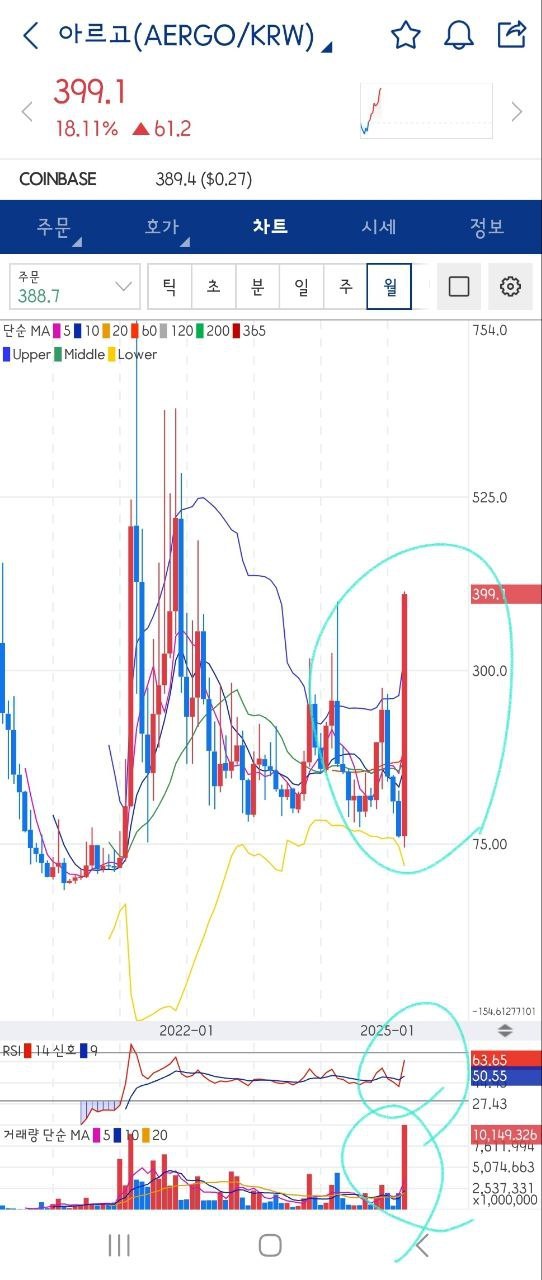The width and height of the screenshot is (542, 1280).
Task: Switch to the 주문 tab
Action: tap(55, 227)
